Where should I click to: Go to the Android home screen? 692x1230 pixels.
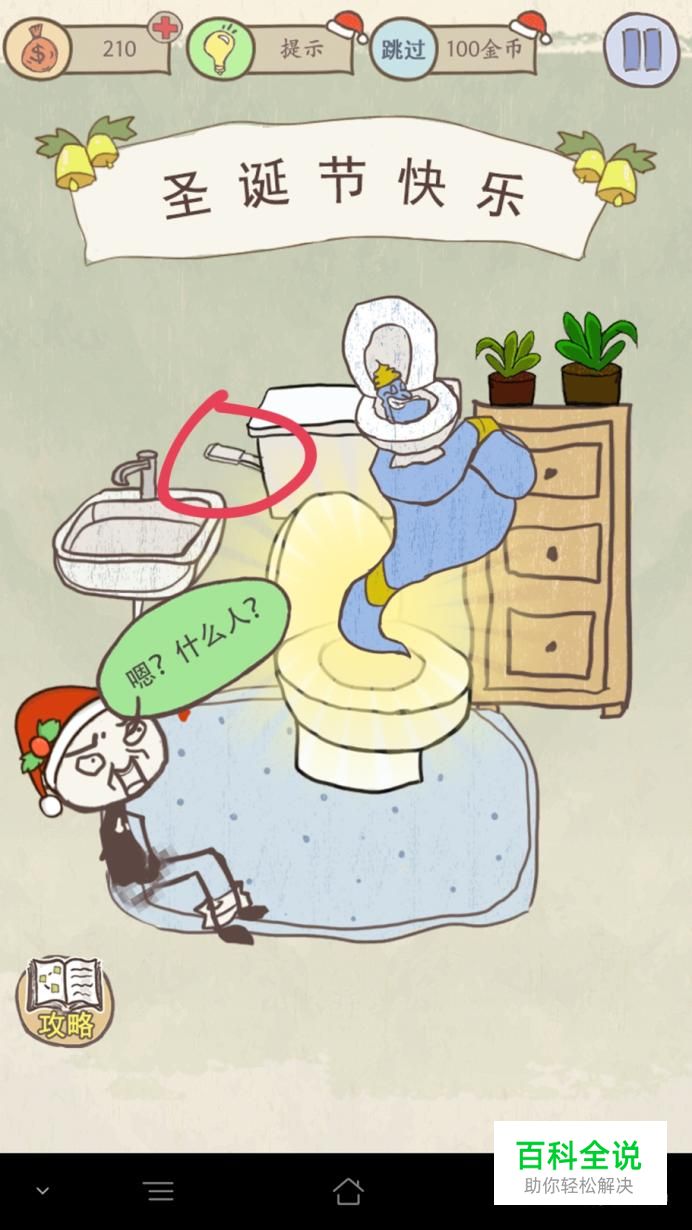[x=347, y=1190]
